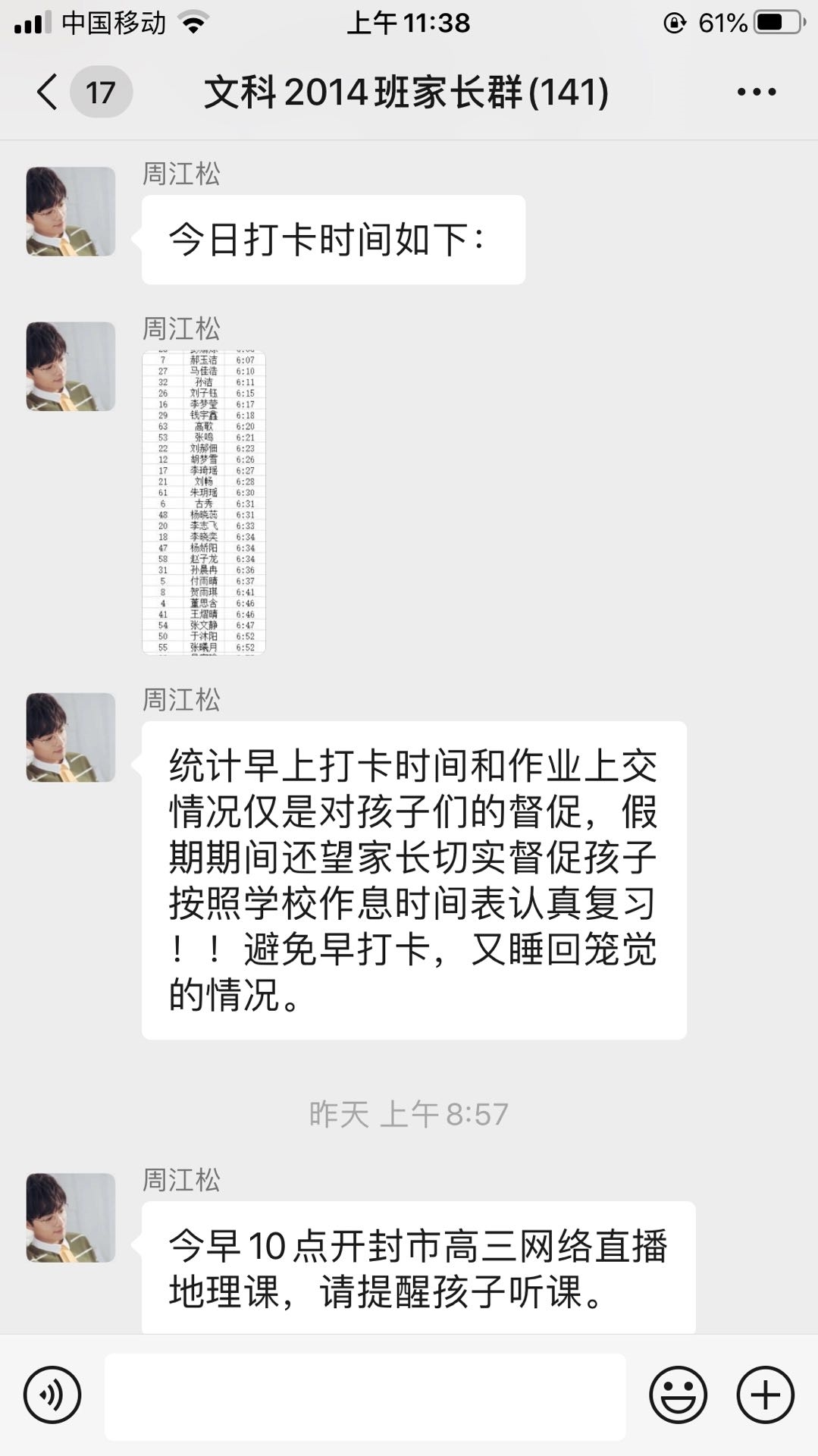Open the attendance time list image
The image size is (818, 1456).
click(x=203, y=503)
